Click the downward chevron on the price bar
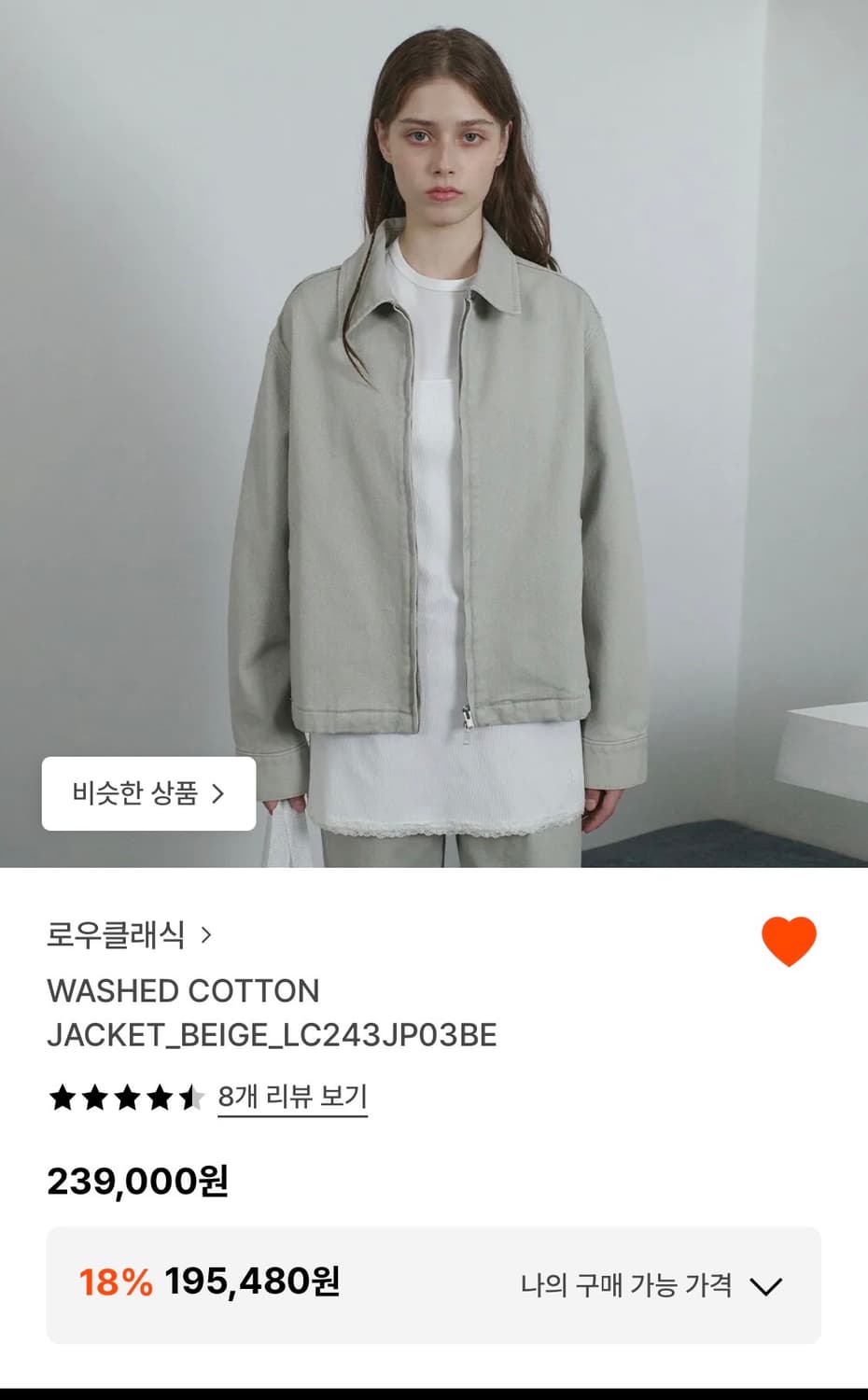 point(766,1285)
